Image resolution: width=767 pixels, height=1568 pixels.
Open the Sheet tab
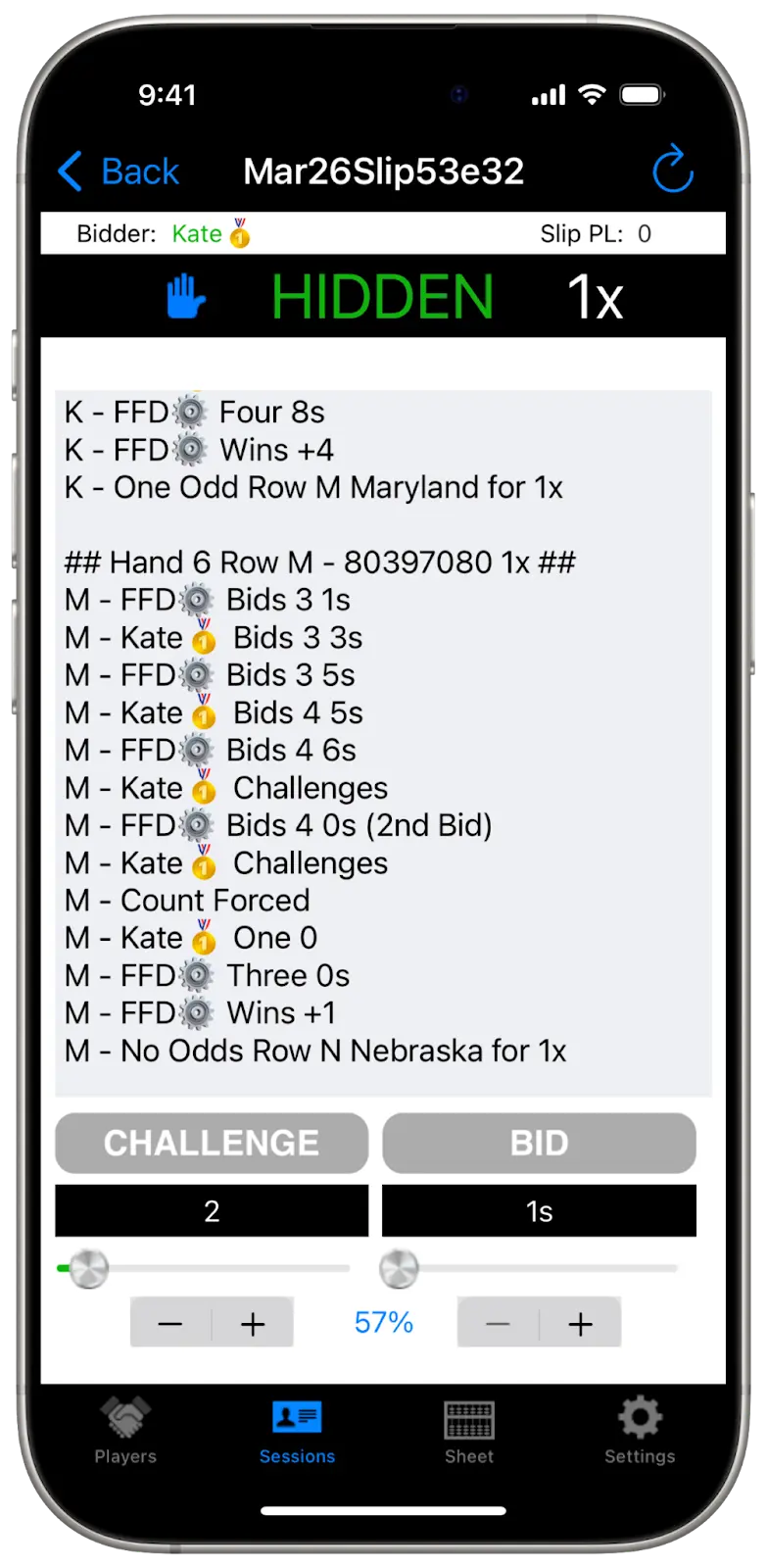469,1430
